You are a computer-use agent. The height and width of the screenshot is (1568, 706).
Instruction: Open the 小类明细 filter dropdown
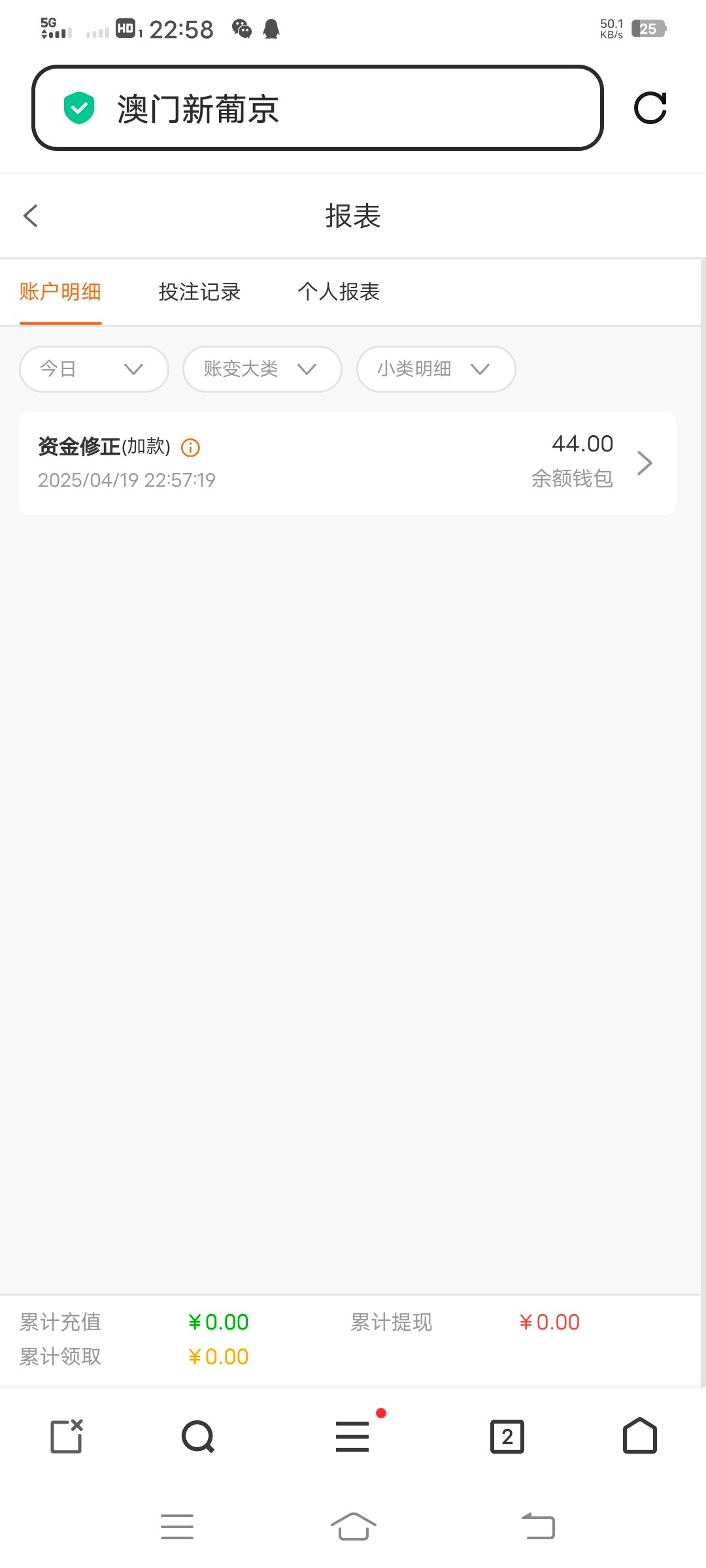(435, 369)
